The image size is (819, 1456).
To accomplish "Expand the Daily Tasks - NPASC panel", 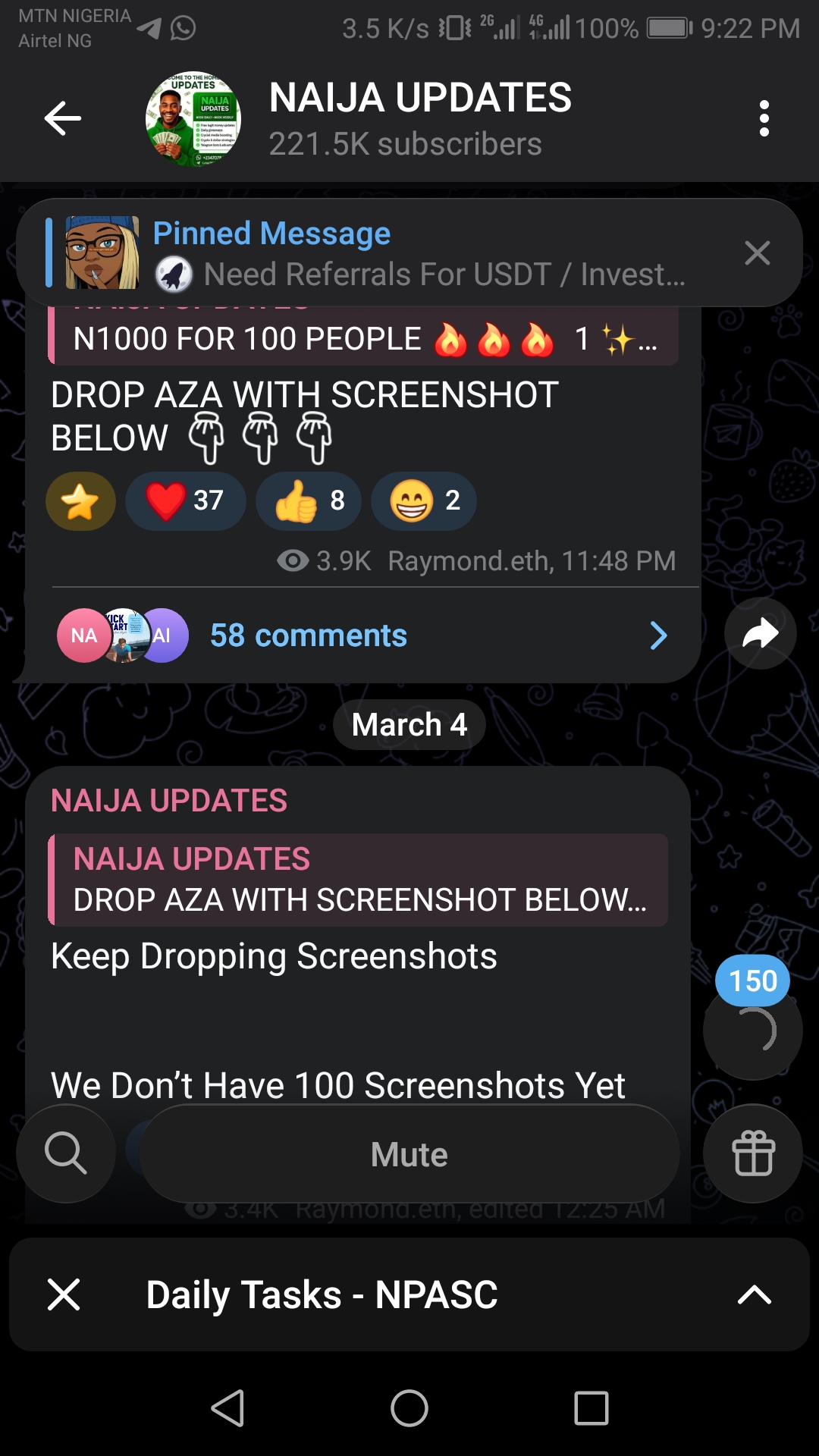I will coord(754,1294).
